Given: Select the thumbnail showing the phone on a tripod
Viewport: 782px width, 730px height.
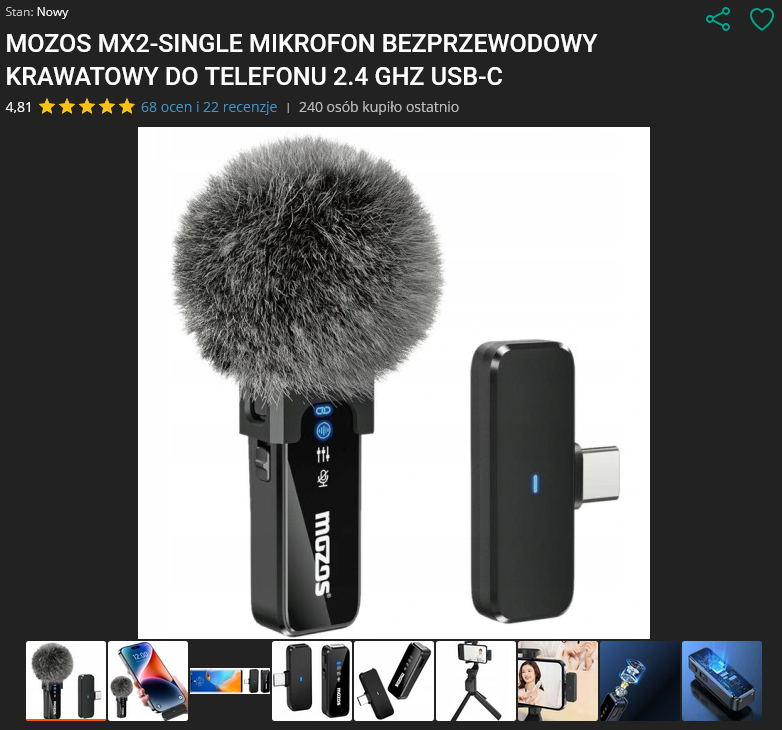Looking at the screenshot, I should pyautogui.click(x=476, y=681).
